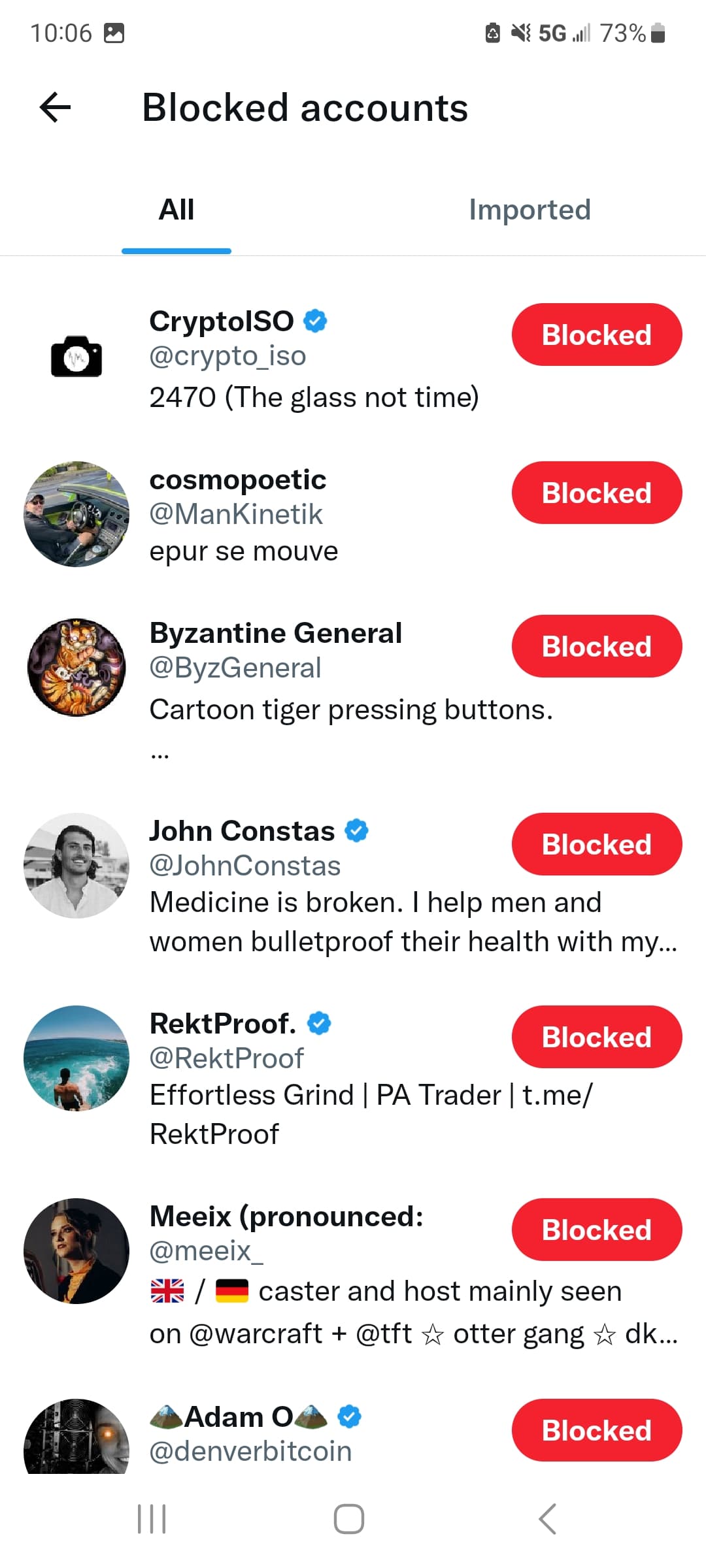Open cosmopoetic's profile picture
The width and height of the screenshot is (706, 1568).
coord(76,514)
